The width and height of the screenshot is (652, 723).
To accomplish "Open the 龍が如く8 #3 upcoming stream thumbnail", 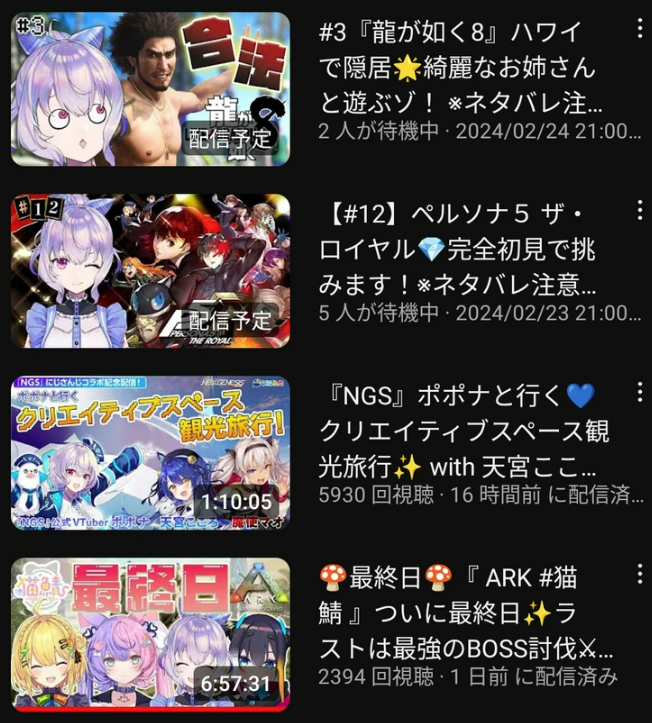I will [x=150, y=89].
